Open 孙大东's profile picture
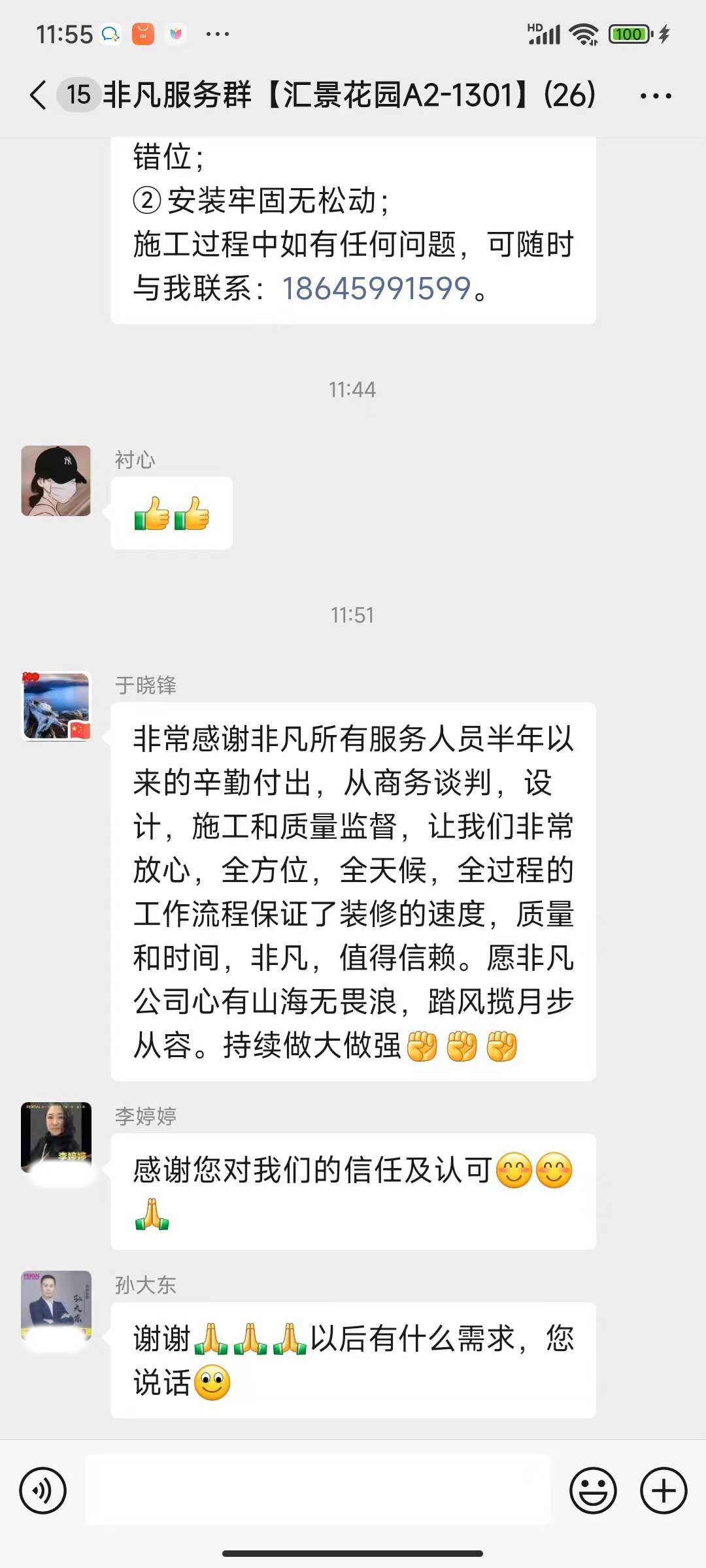Viewport: 706px width, 1568px height. pos(56,1306)
